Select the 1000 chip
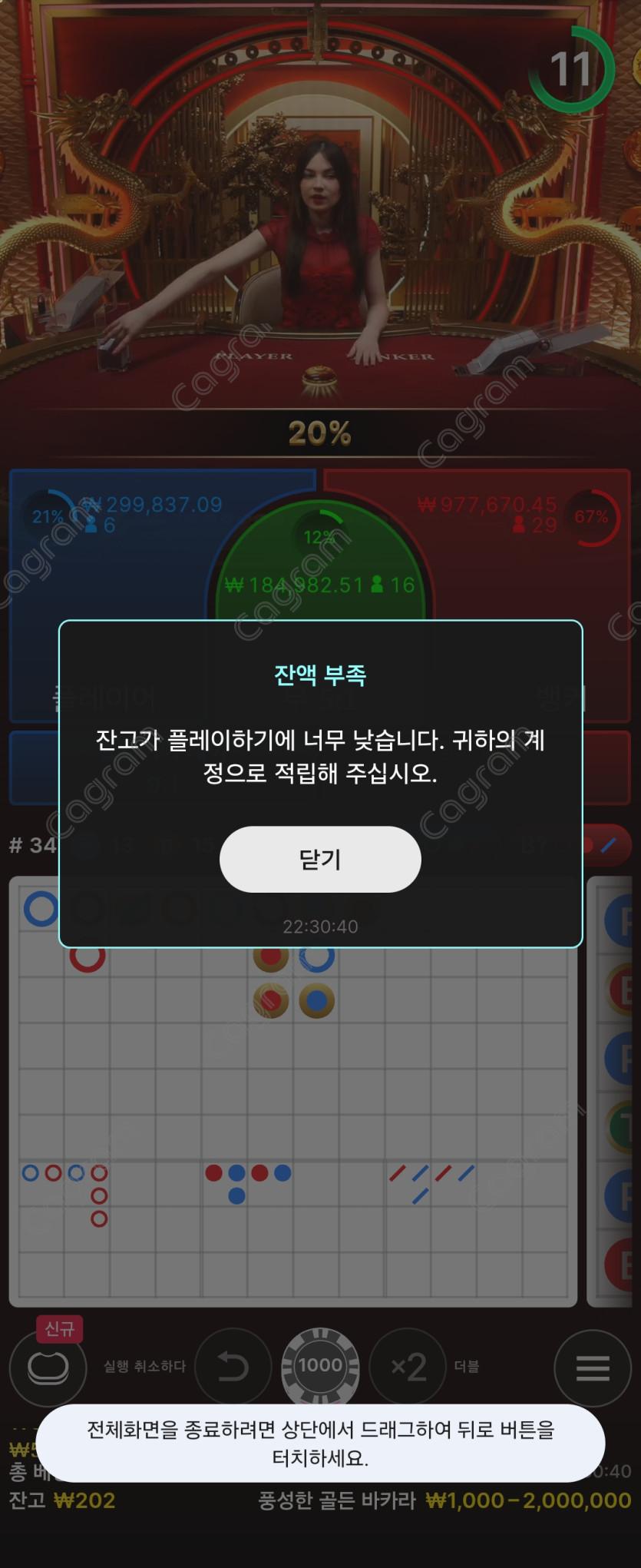 pyautogui.click(x=320, y=1365)
